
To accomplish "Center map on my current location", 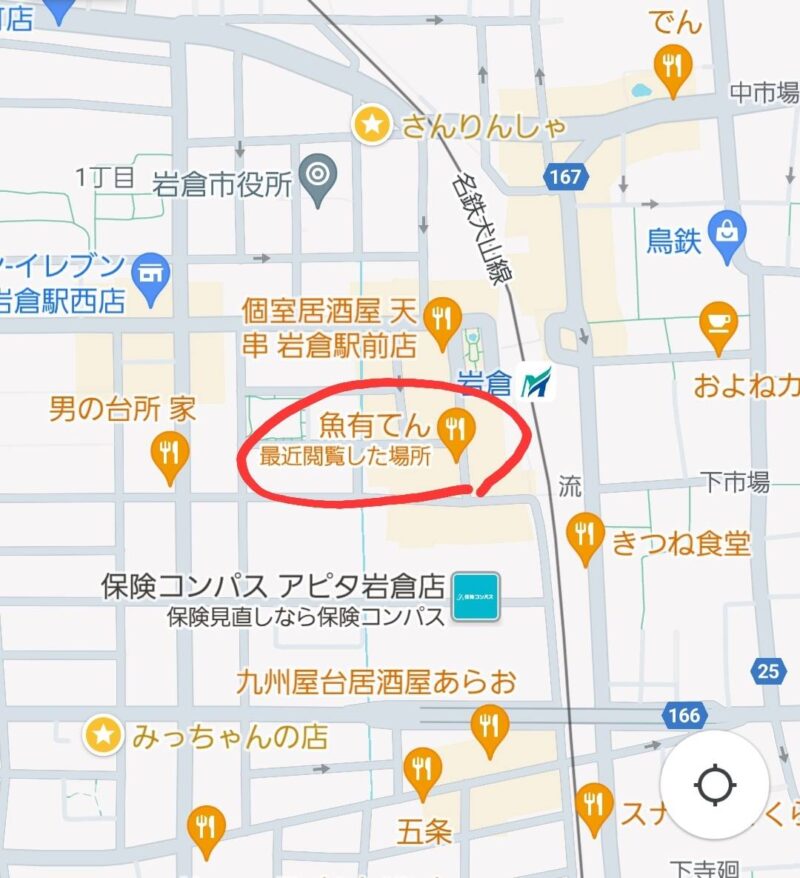I will [x=714, y=785].
